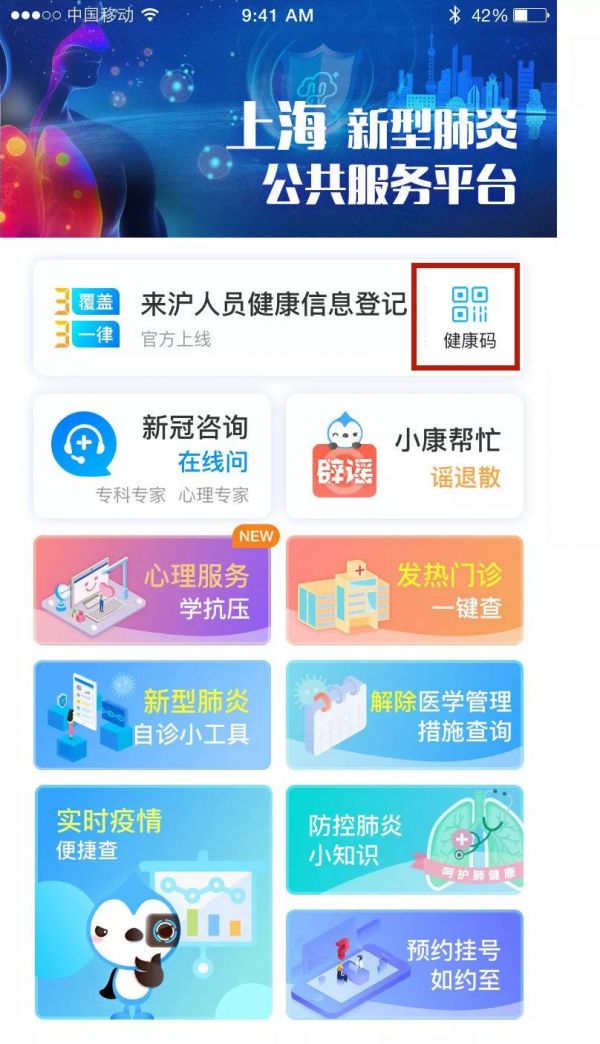Open 新冠咨询 在线问 card
Screen dimensions: 600x1044
click(152, 455)
